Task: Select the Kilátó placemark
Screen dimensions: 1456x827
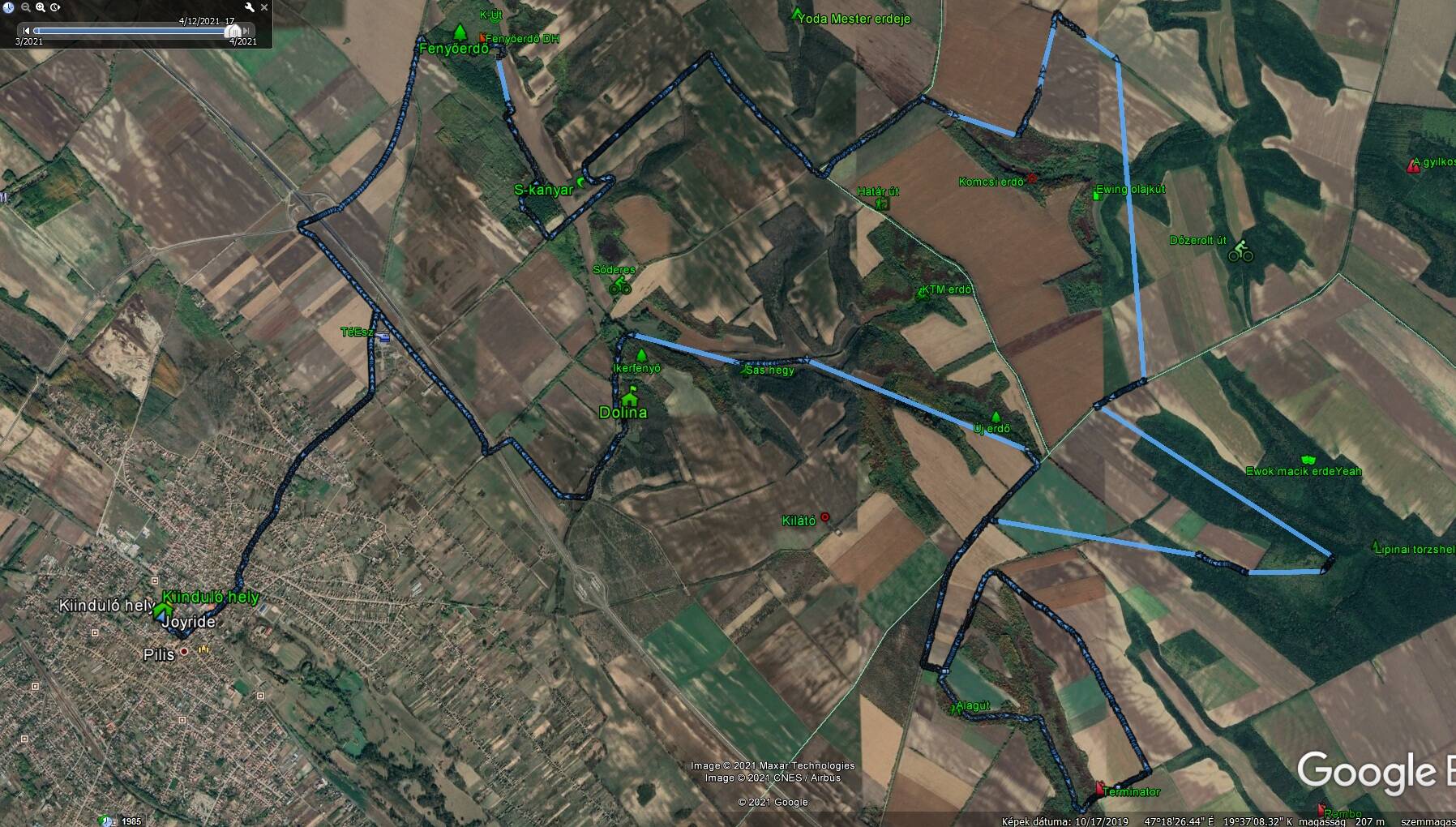Action: point(824,516)
